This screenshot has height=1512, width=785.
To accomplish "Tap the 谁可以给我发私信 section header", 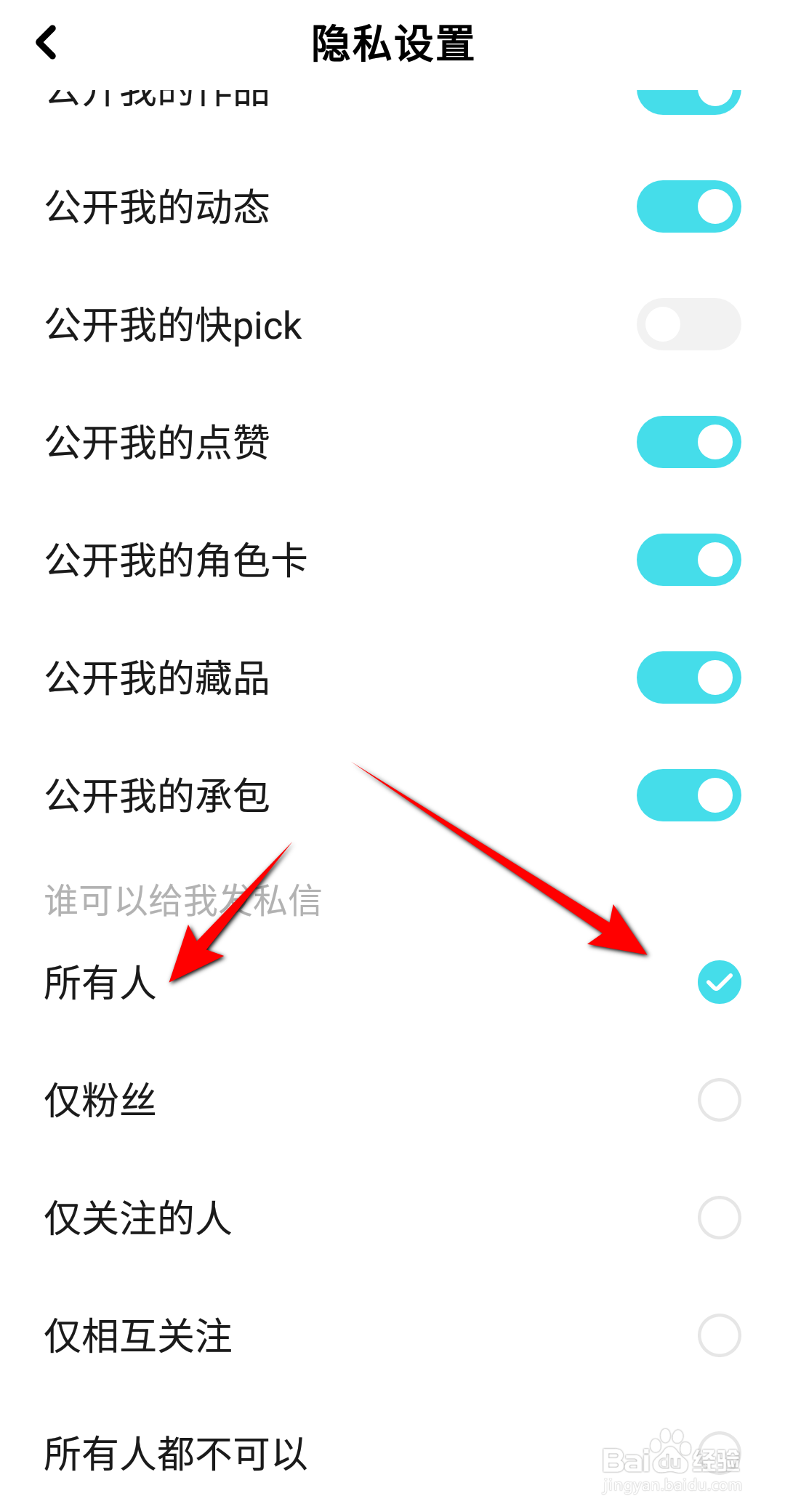I will (183, 901).
